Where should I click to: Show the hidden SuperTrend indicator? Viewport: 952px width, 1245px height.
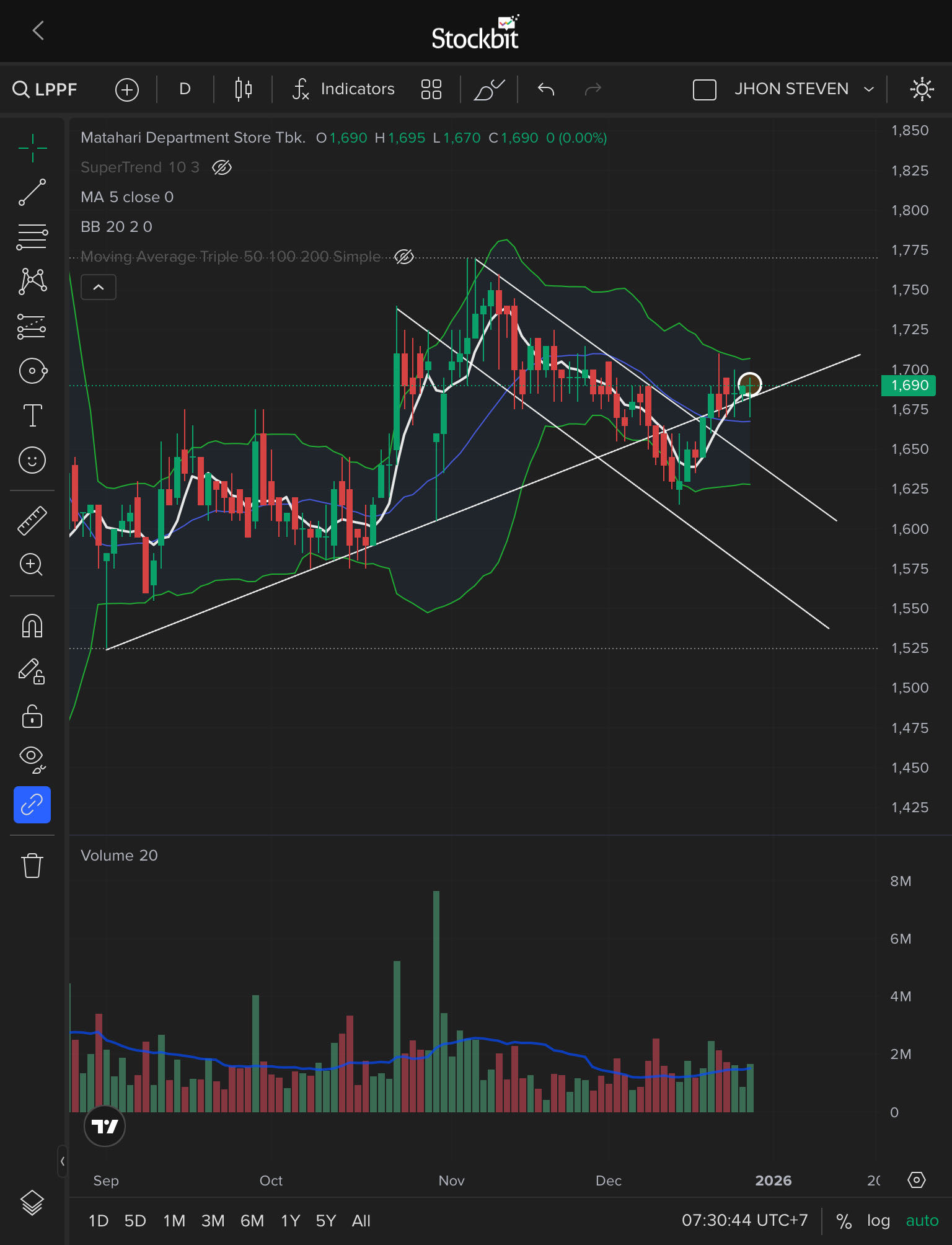click(x=222, y=167)
